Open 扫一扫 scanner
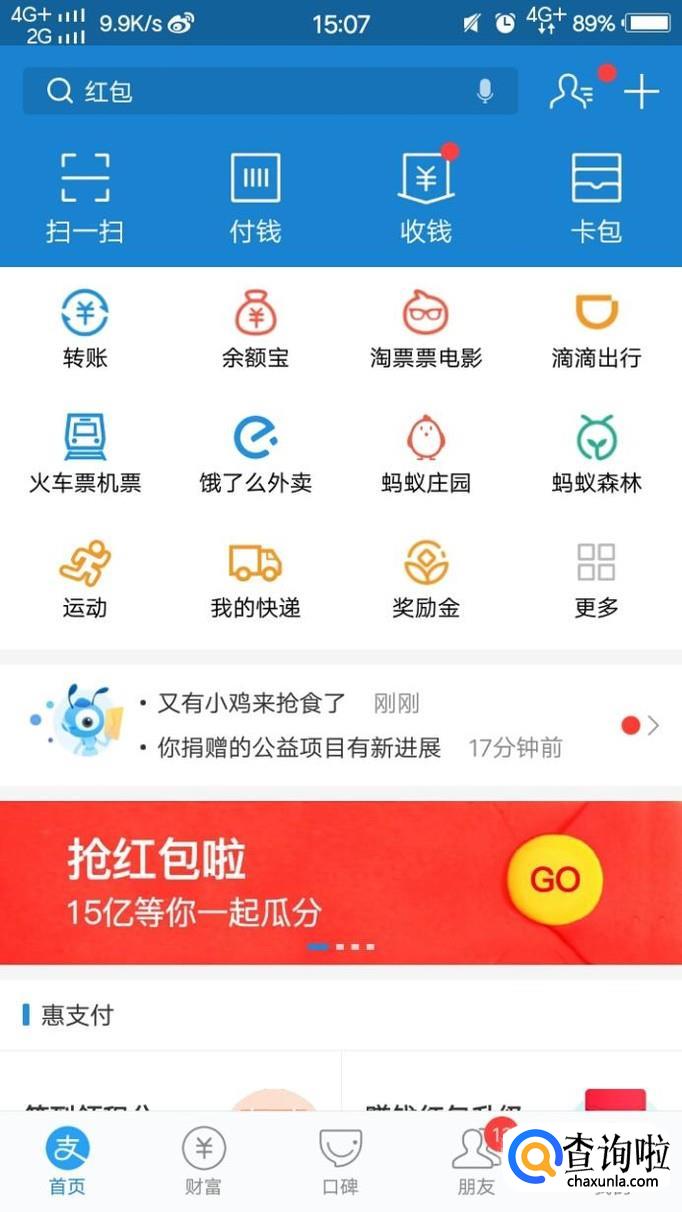This screenshot has height=1212, width=682. pyautogui.click(x=85, y=198)
